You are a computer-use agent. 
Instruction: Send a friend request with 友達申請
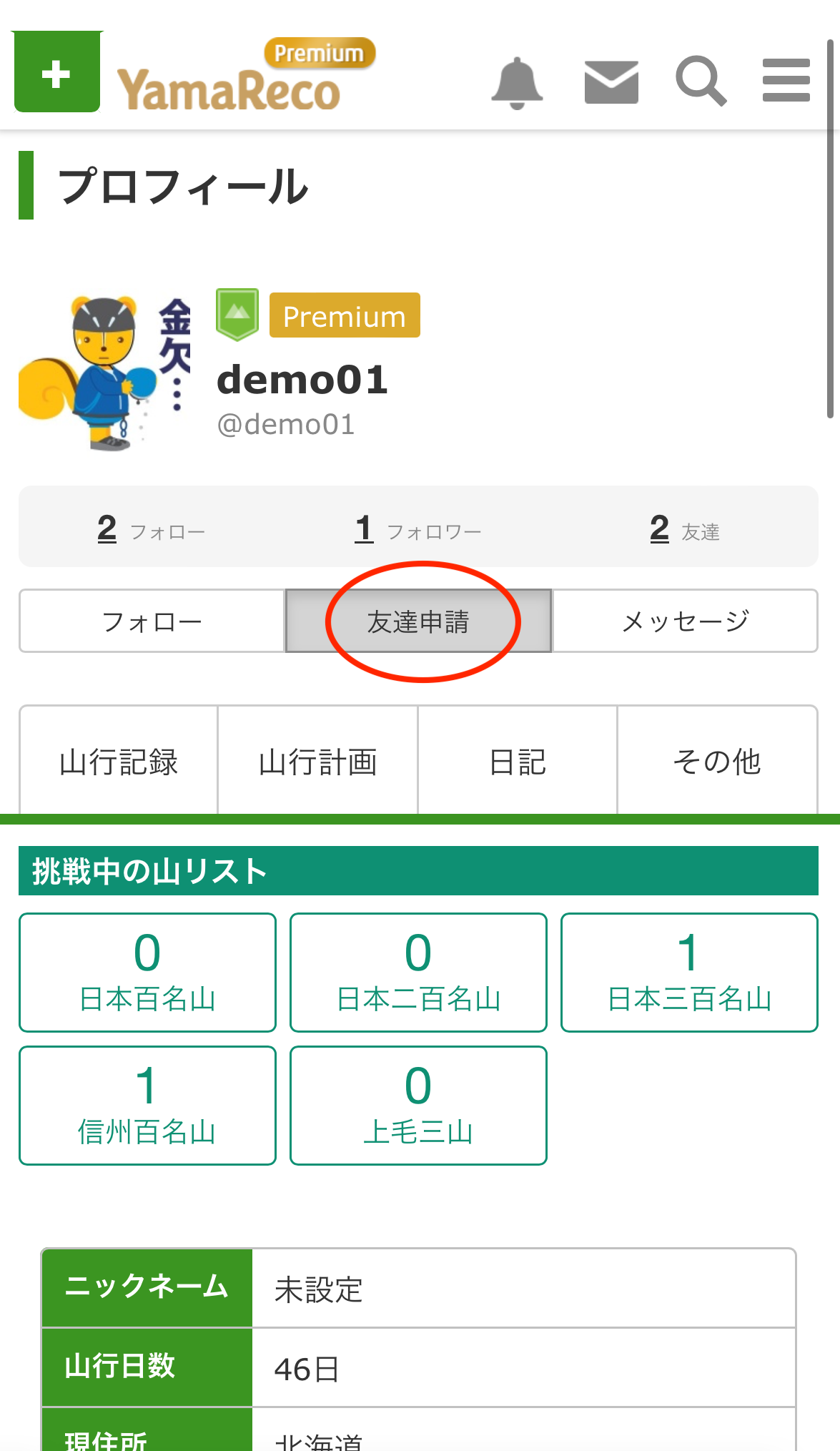(x=418, y=621)
